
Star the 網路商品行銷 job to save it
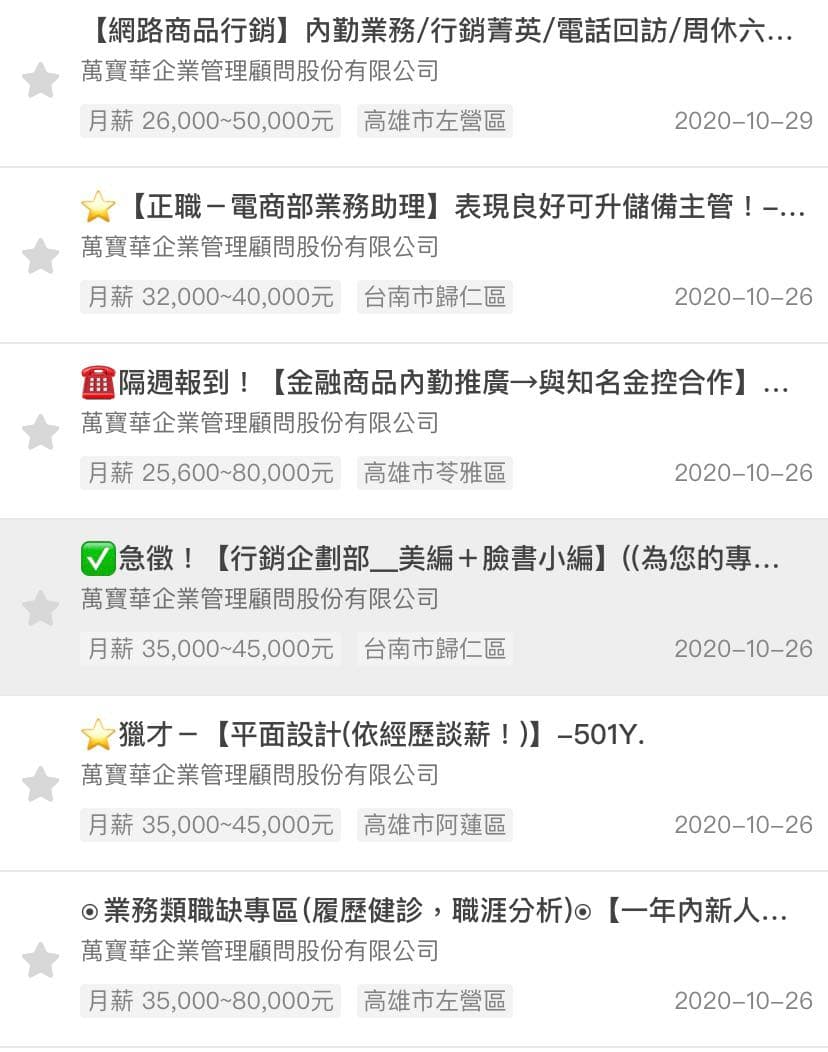[x=40, y=80]
